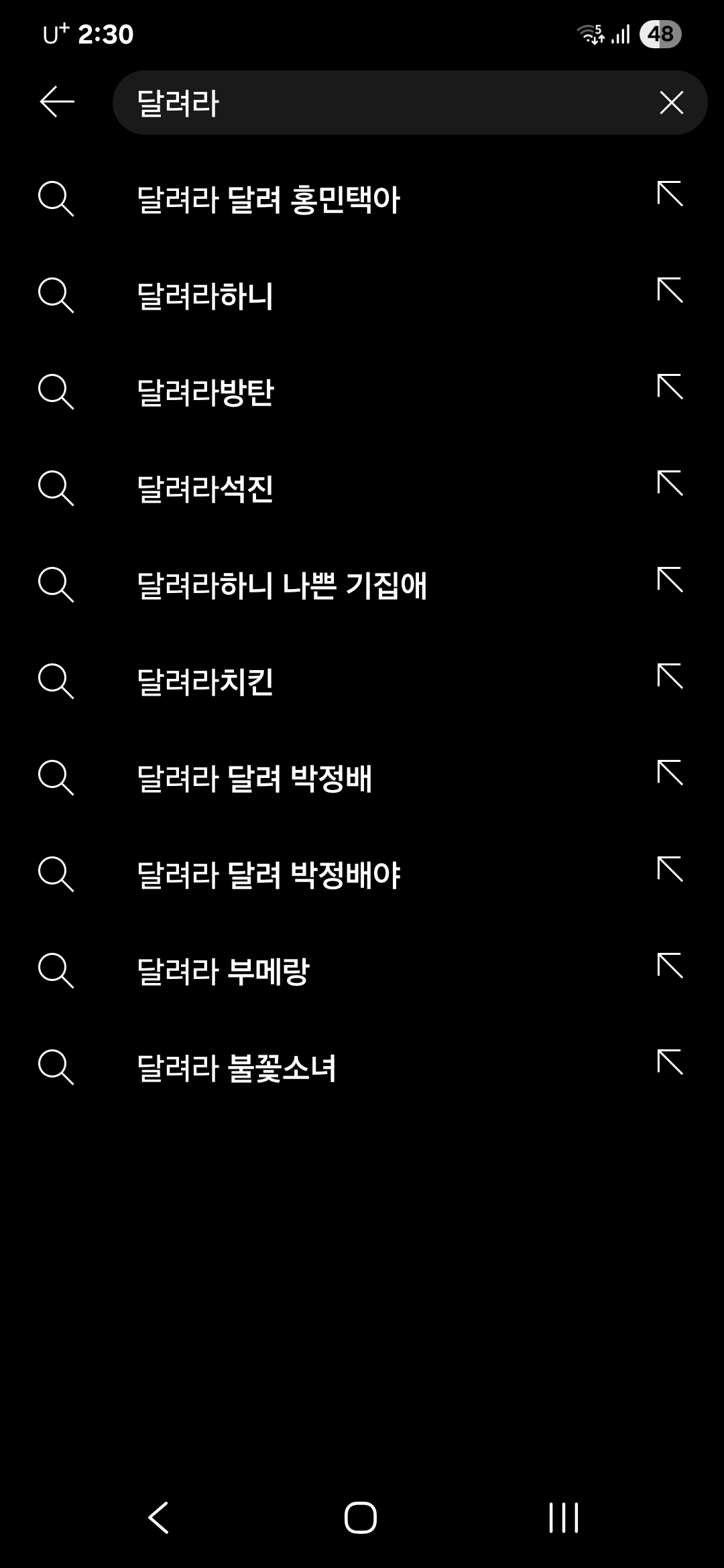Tap the fill arrow next to 달려라 부메랑
724x1568 pixels.
670,966
